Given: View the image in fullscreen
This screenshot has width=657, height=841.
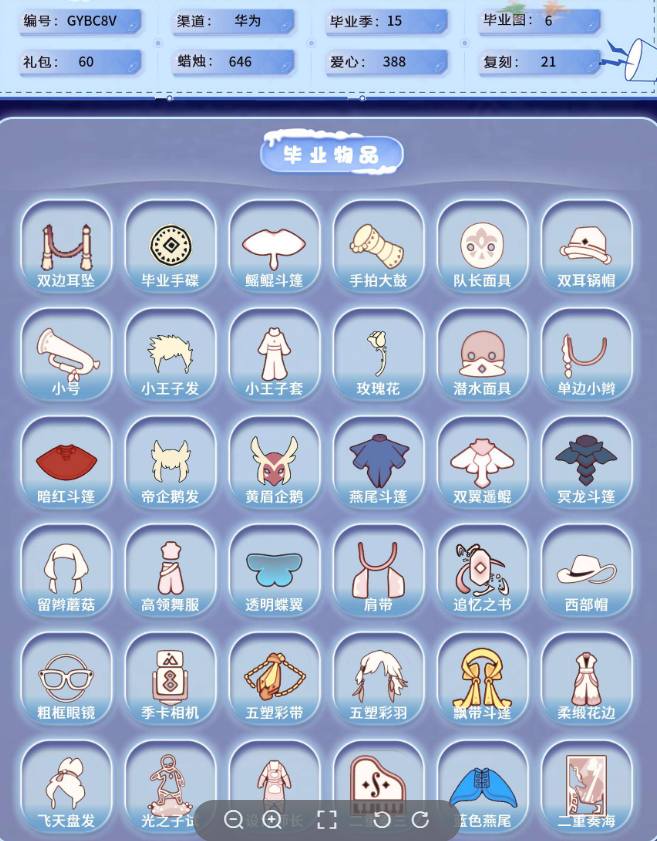Looking at the screenshot, I should [326, 820].
